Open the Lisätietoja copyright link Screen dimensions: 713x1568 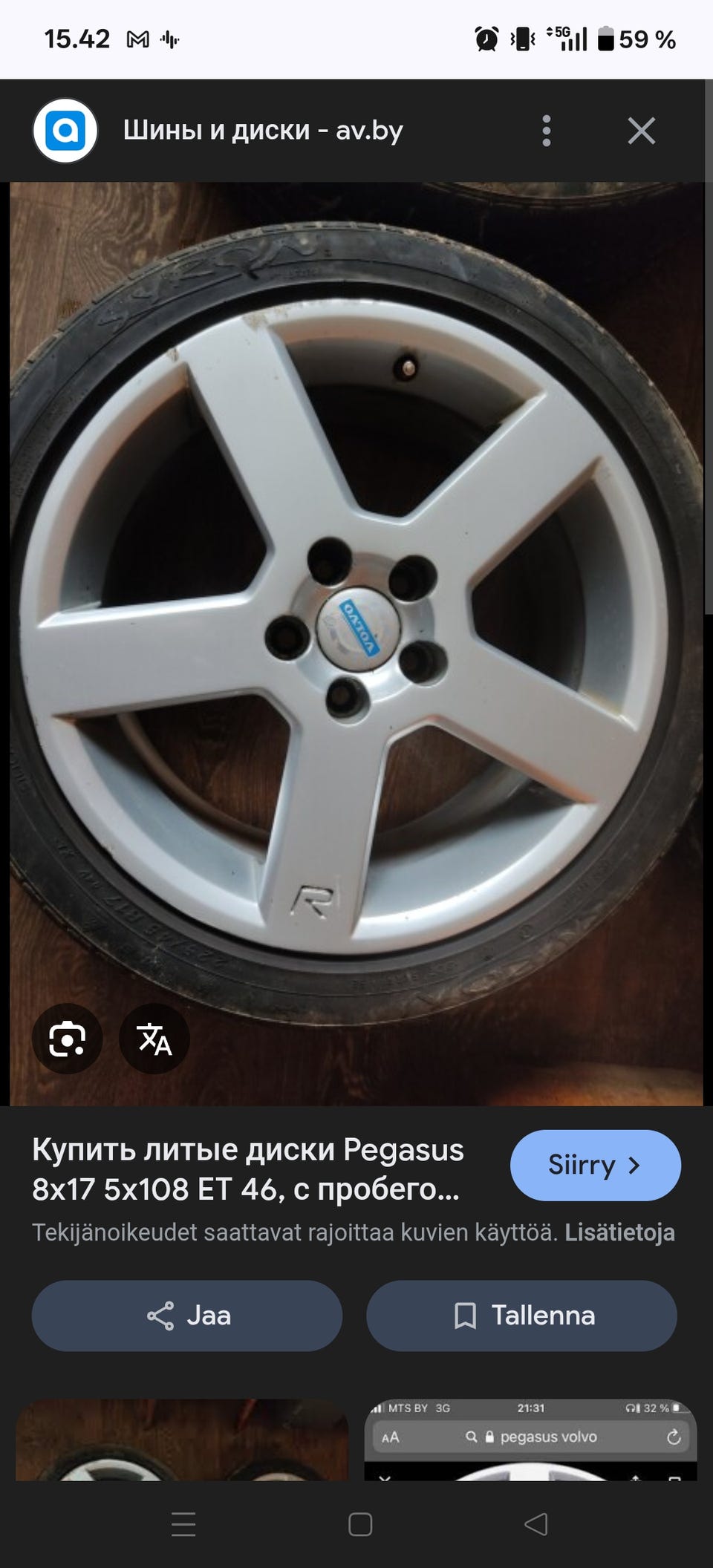point(619,1232)
